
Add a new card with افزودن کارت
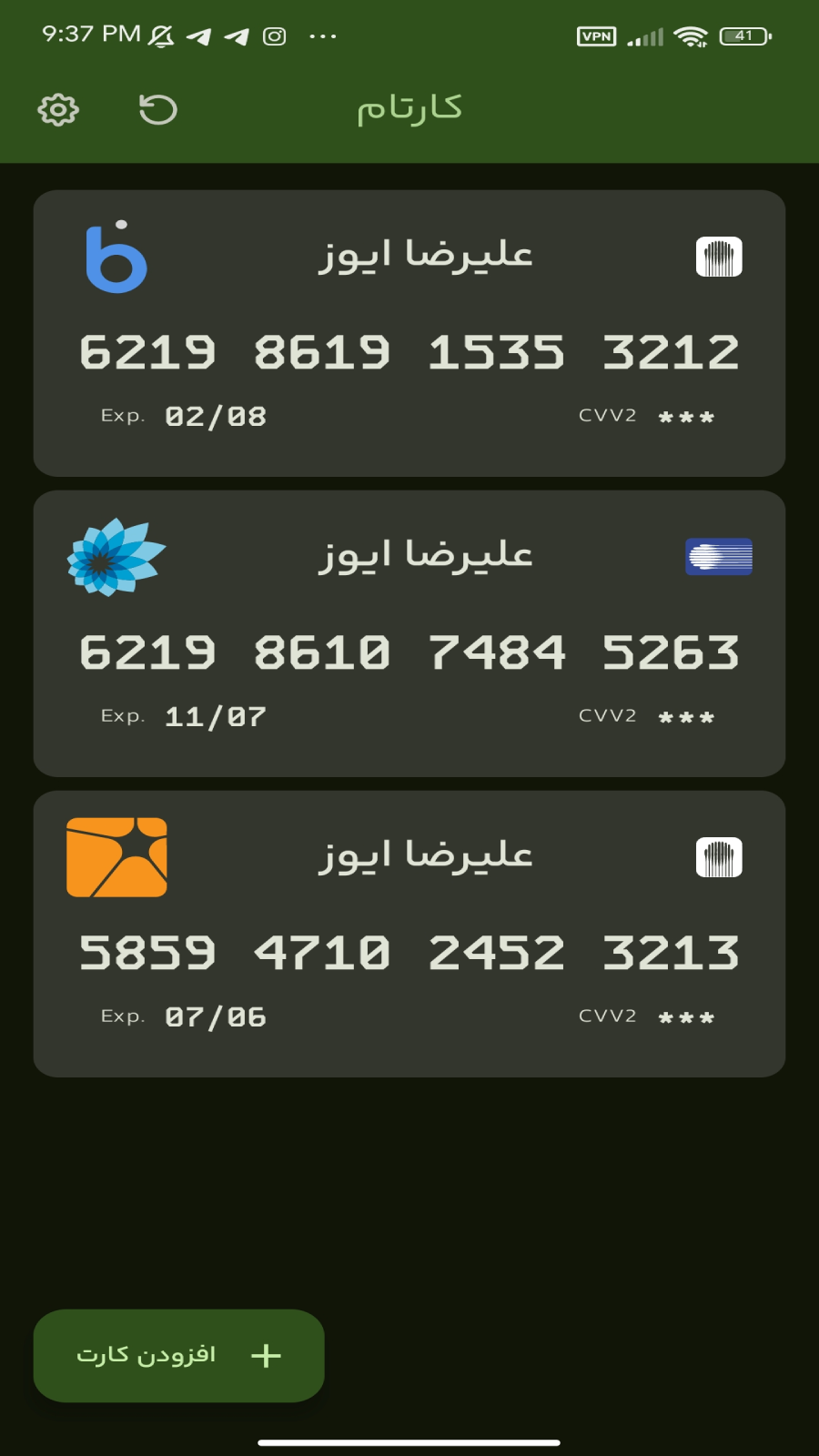point(178,1355)
